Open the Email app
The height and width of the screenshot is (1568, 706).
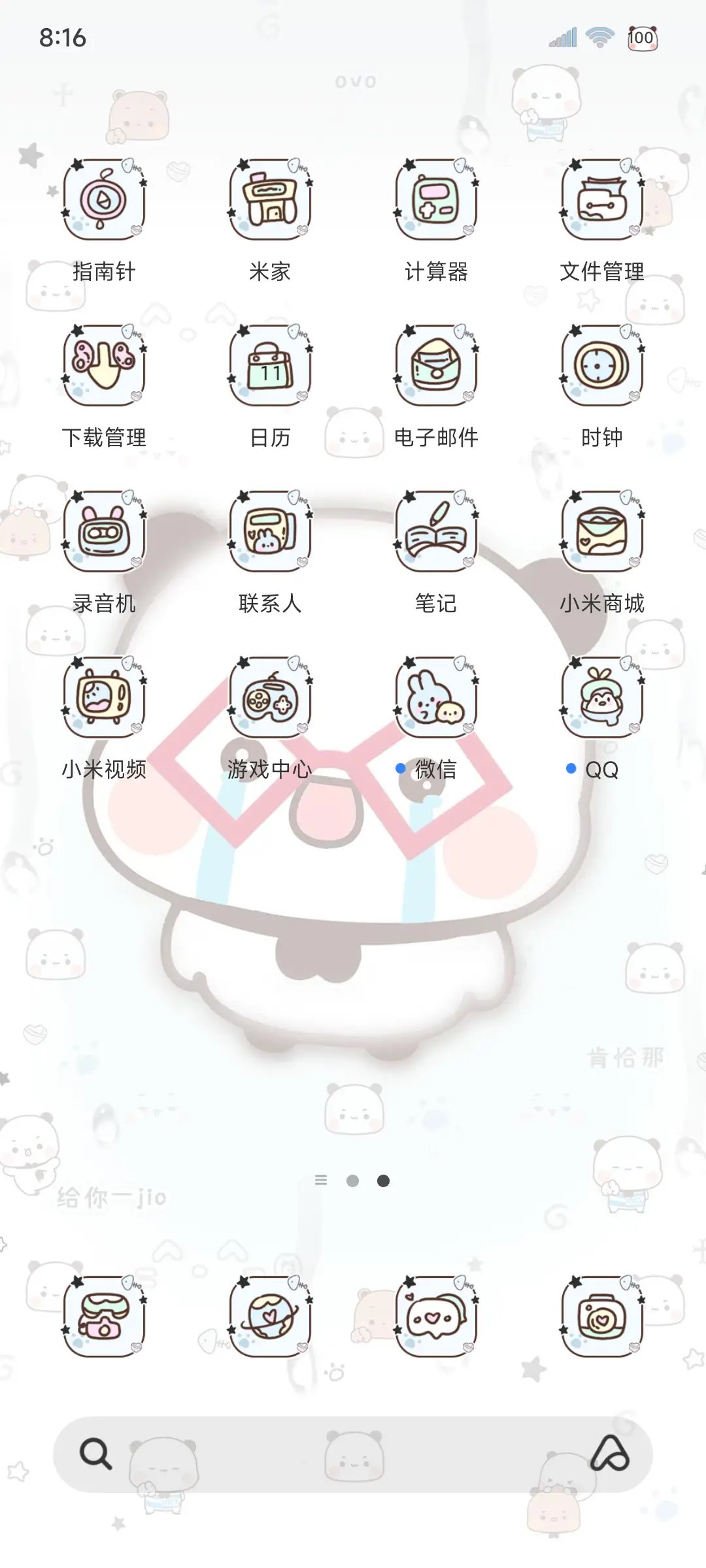pos(437,366)
